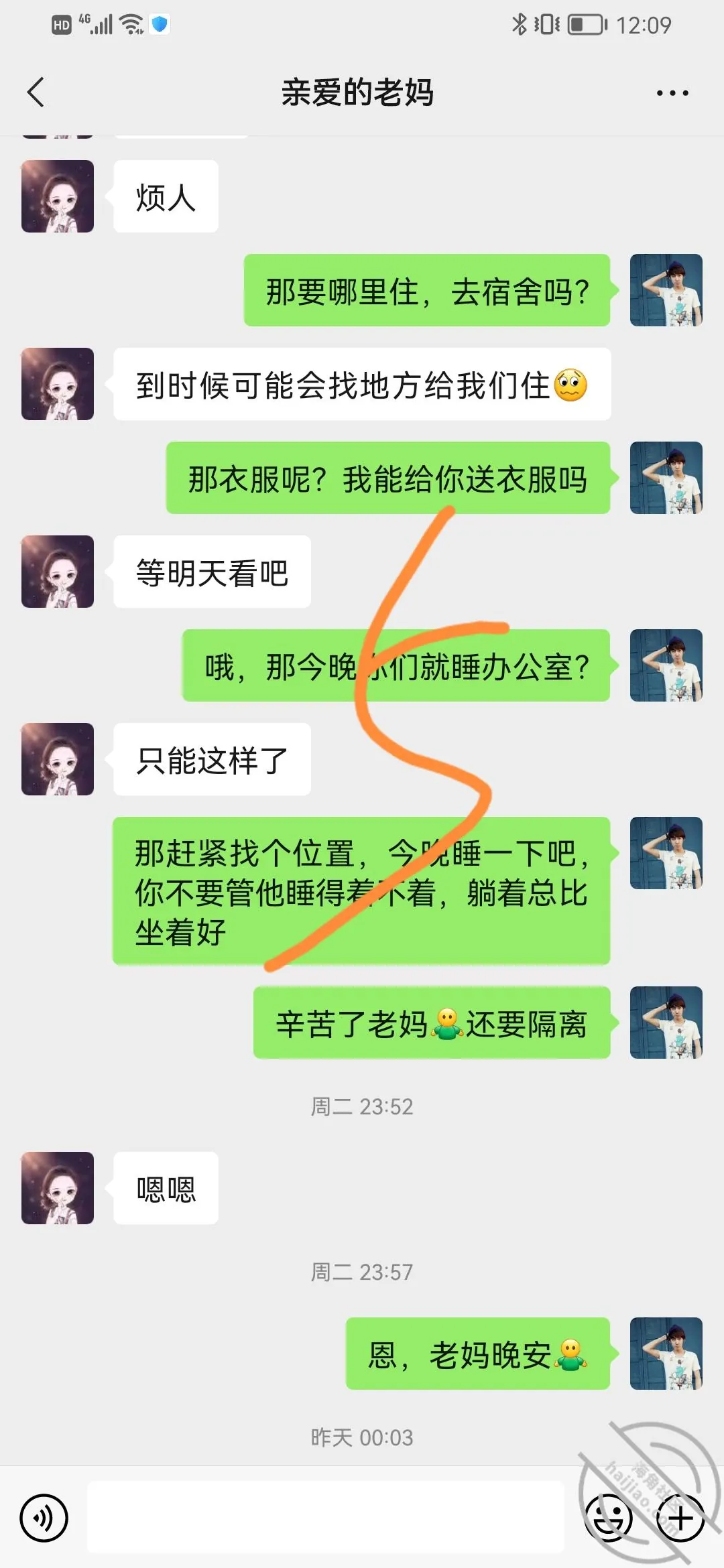724x1568 pixels.
Task: Tap own avatar beside 恩，老妈晚安 message
Action: [x=666, y=1354]
